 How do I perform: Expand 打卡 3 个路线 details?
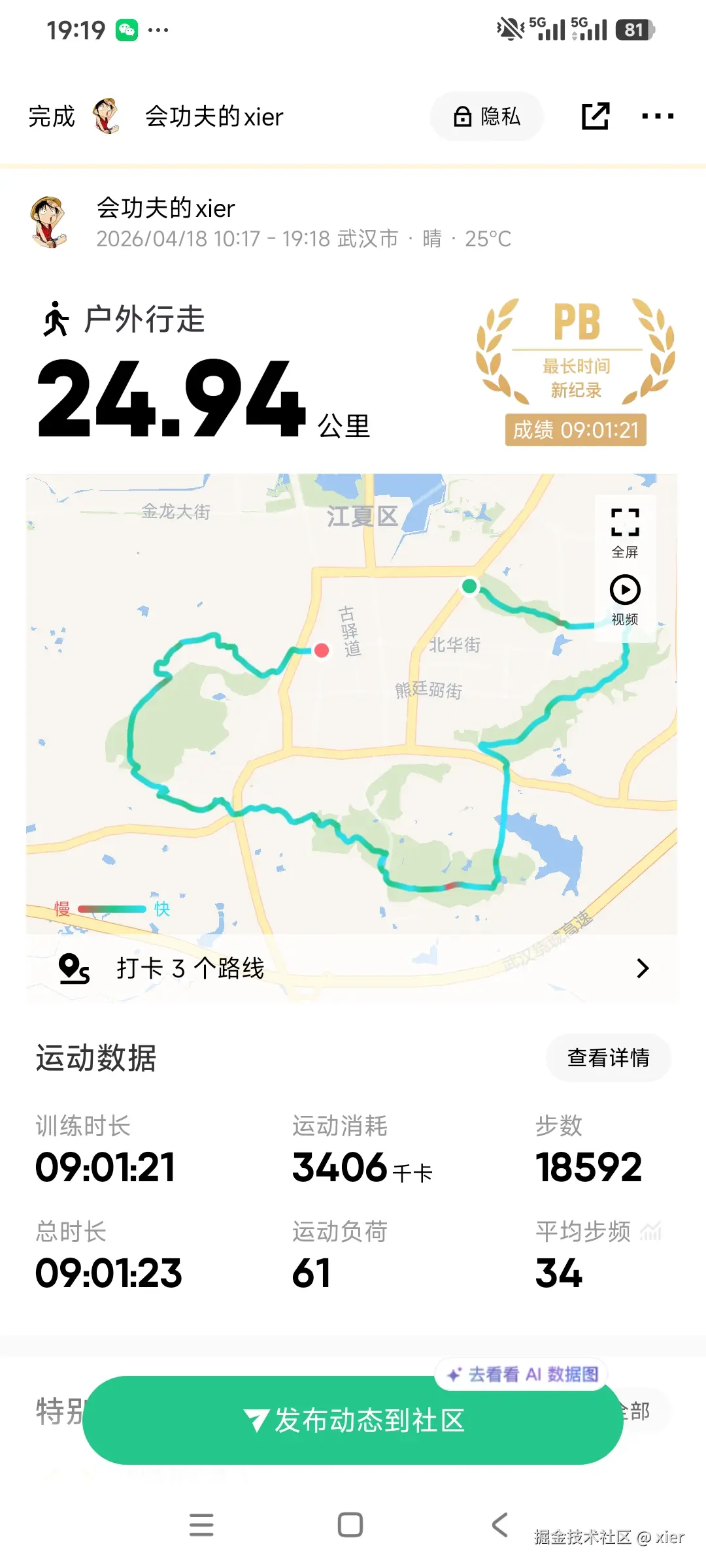(644, 968)
